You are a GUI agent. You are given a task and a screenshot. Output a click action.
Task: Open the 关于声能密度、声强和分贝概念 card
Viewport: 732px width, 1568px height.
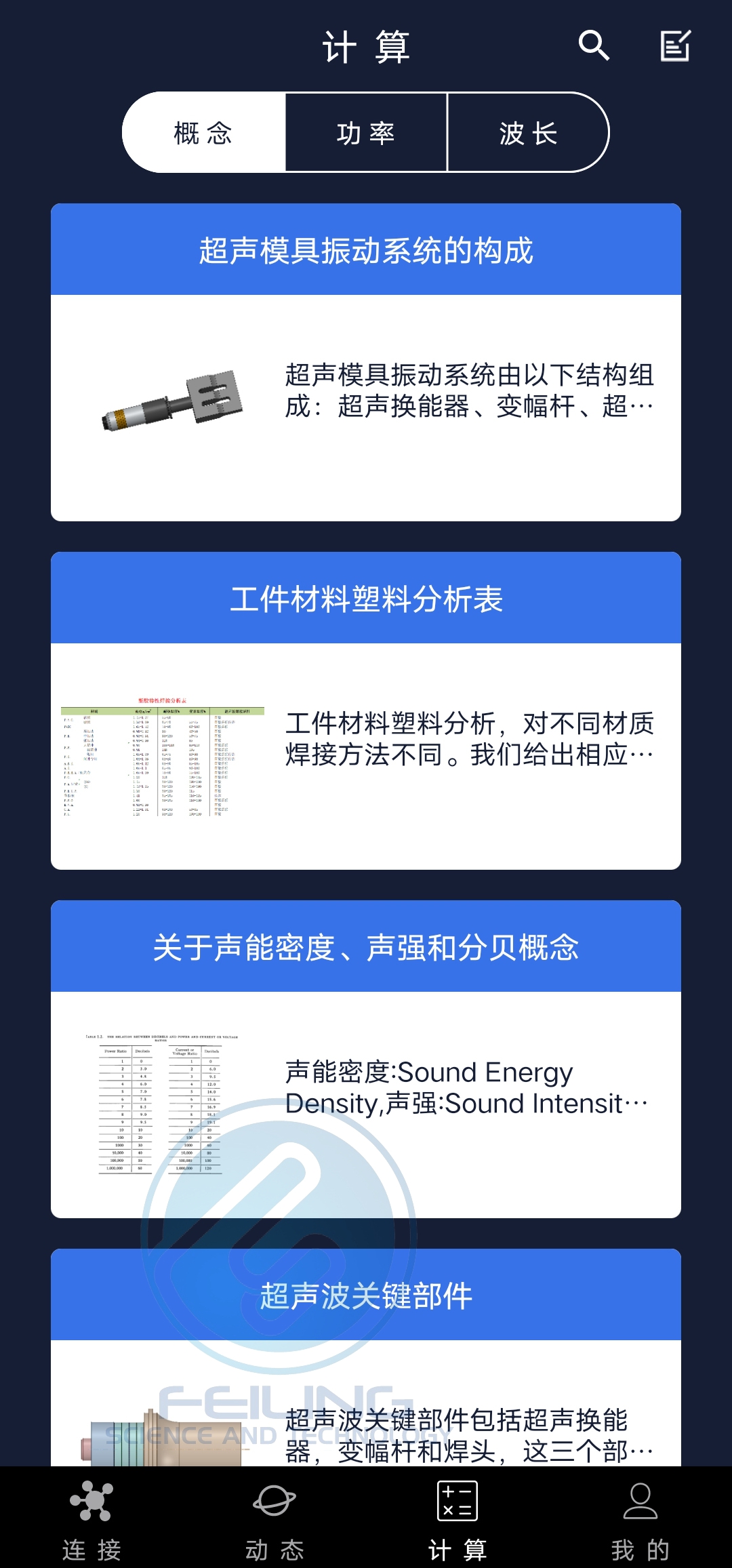coord(366,1059)
